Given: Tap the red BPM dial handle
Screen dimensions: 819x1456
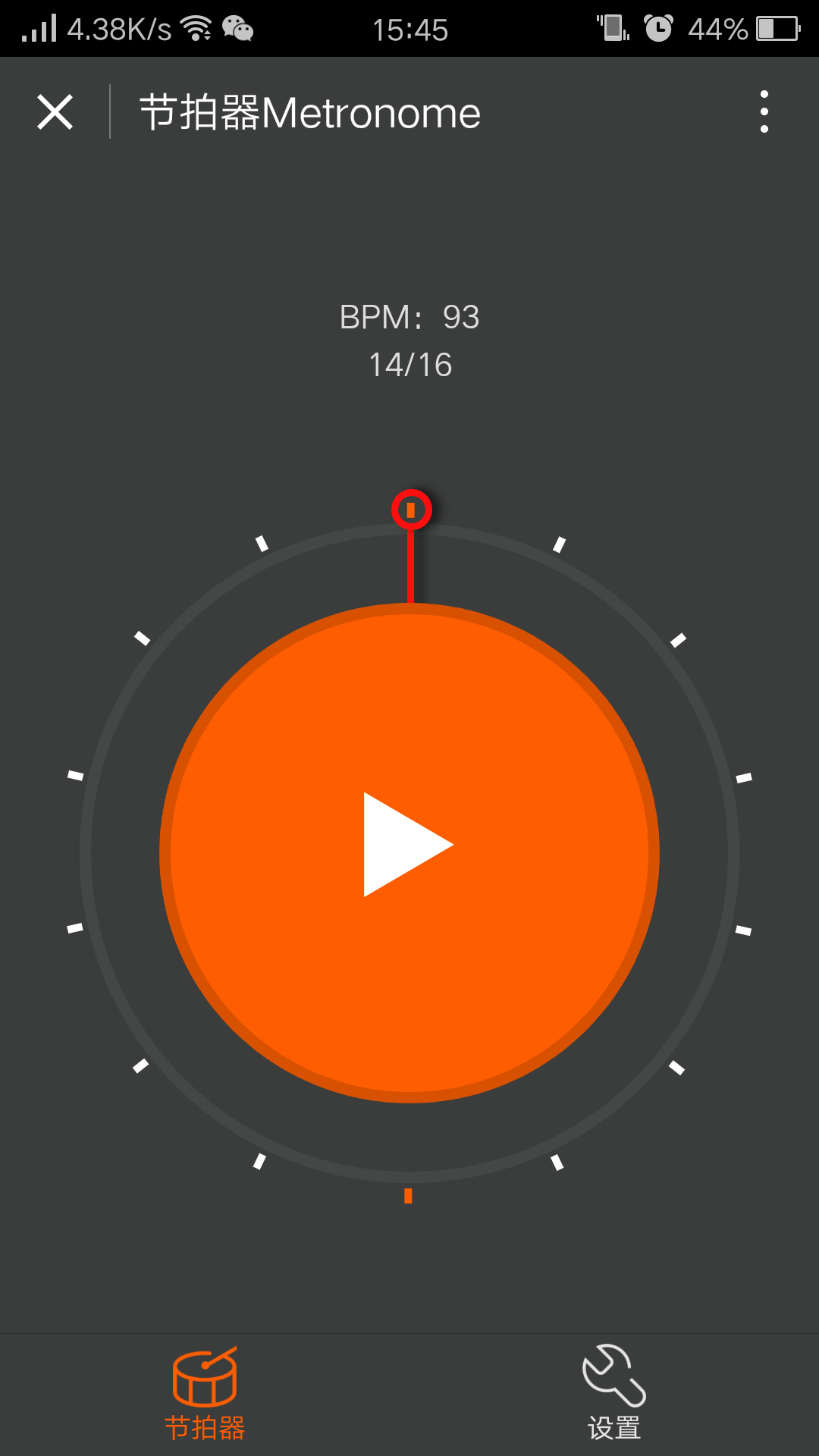Looking at the screenshot, I should point(411,510).
